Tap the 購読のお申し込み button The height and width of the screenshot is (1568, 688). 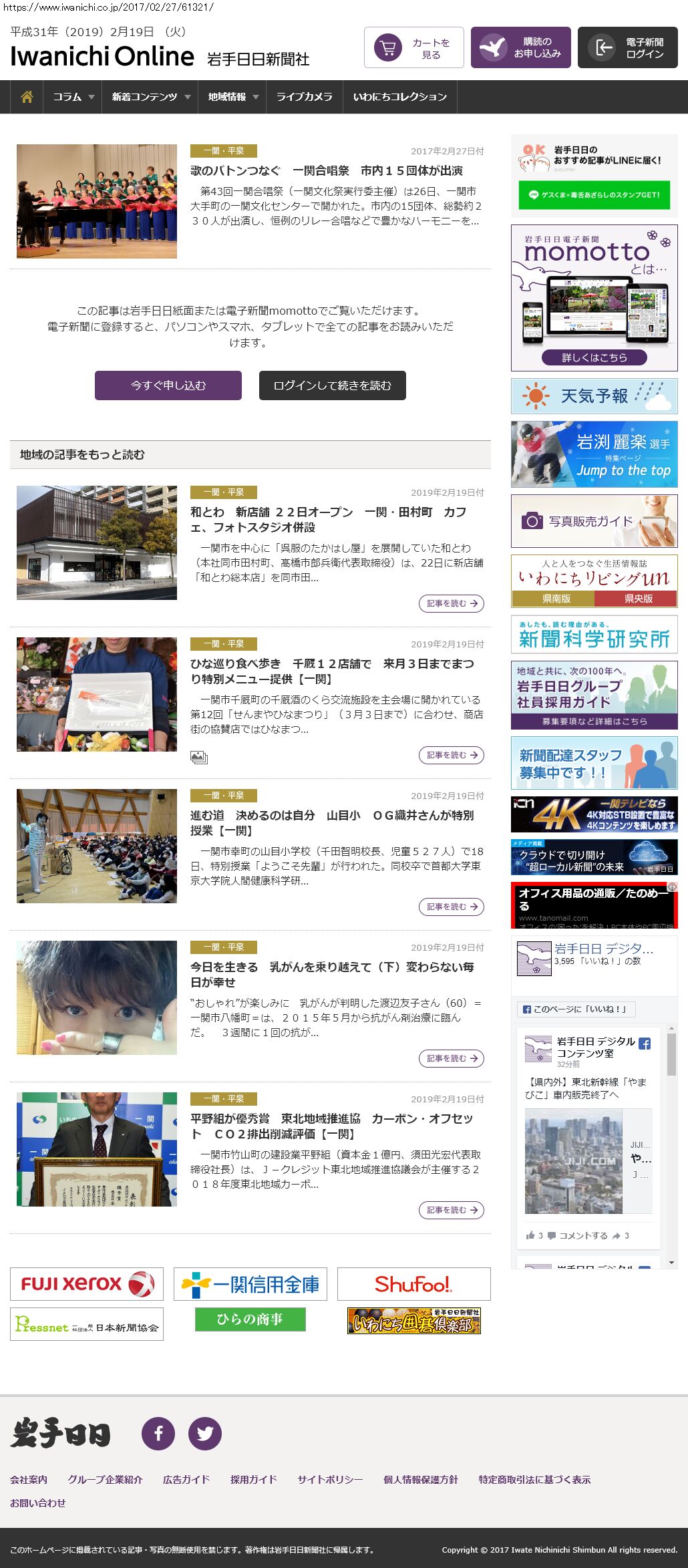(521, 48)
